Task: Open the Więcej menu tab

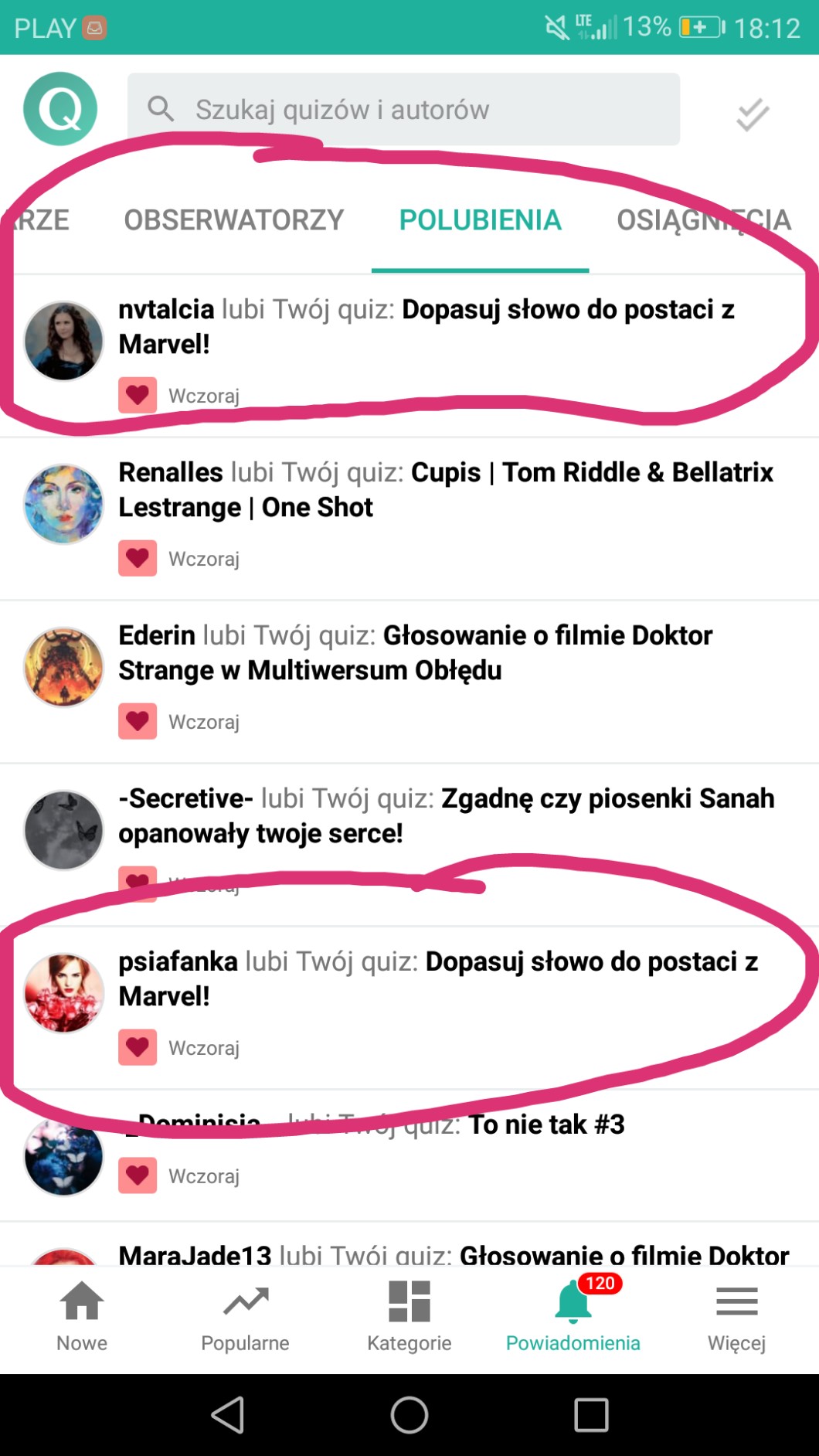Action: tap(736, 1317)
